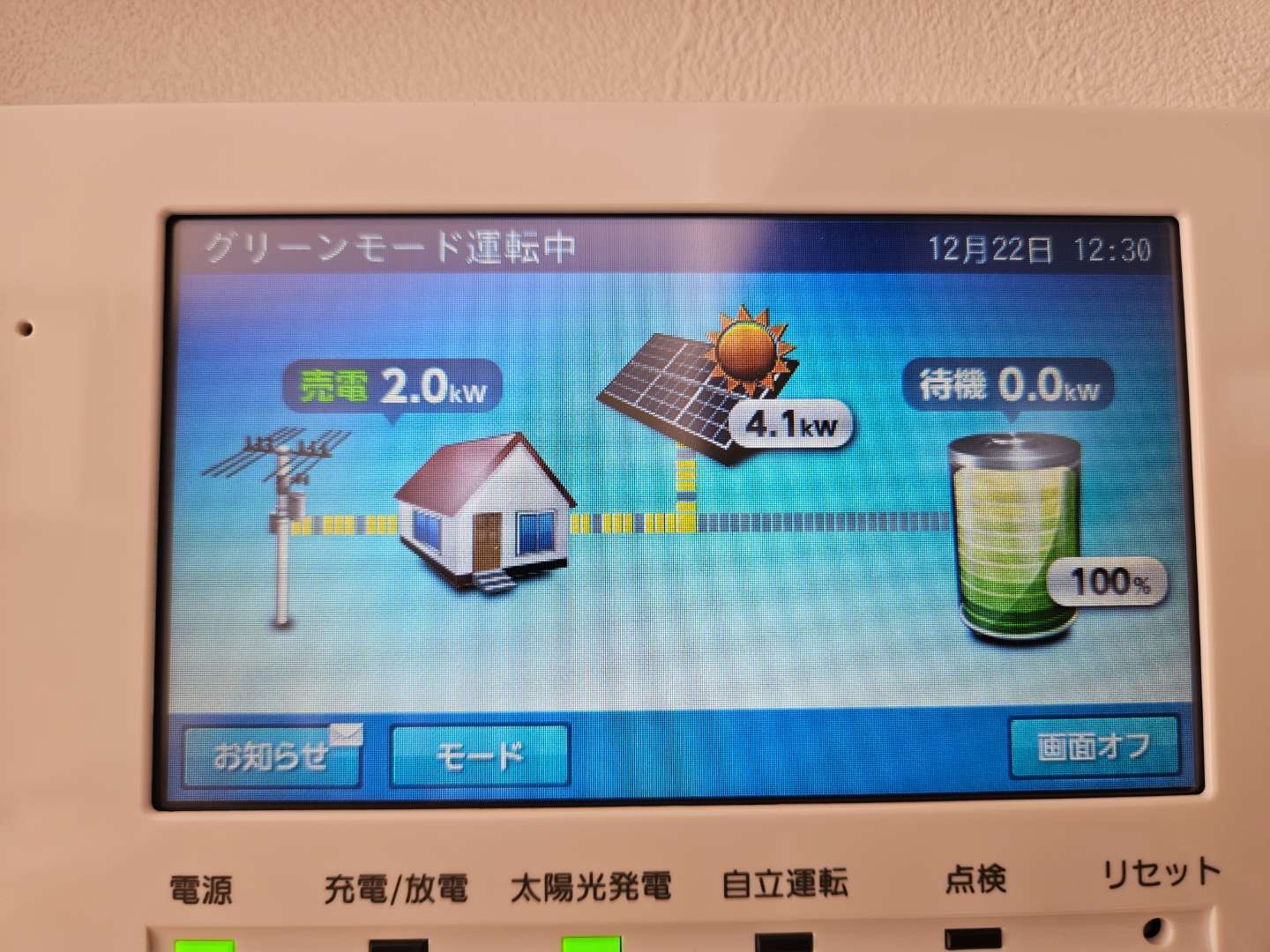Turn off display with 画面オフ
Screen dimensions: 1270x952
coord(1094,747)
